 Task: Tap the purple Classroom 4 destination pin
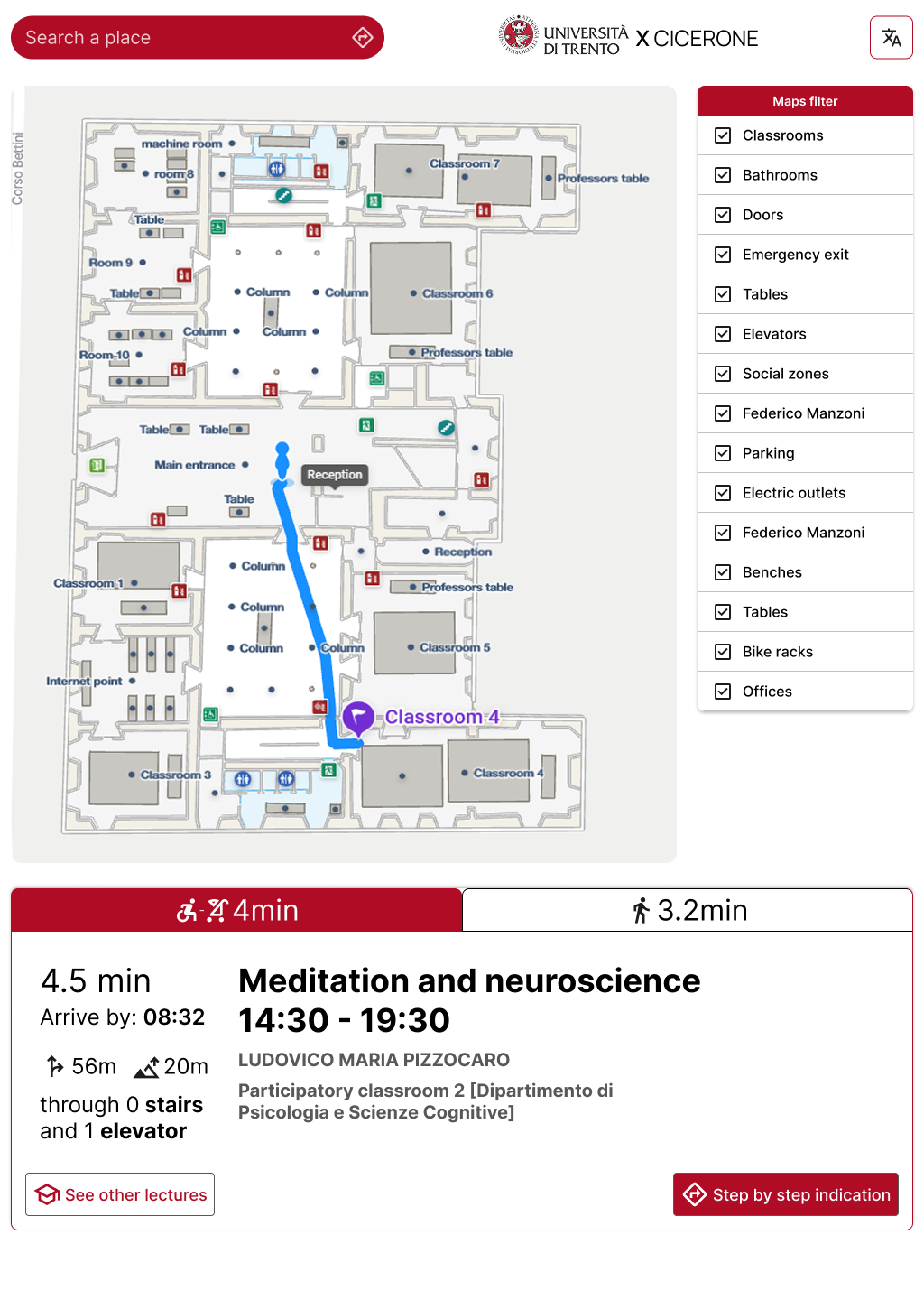[358, 717]
